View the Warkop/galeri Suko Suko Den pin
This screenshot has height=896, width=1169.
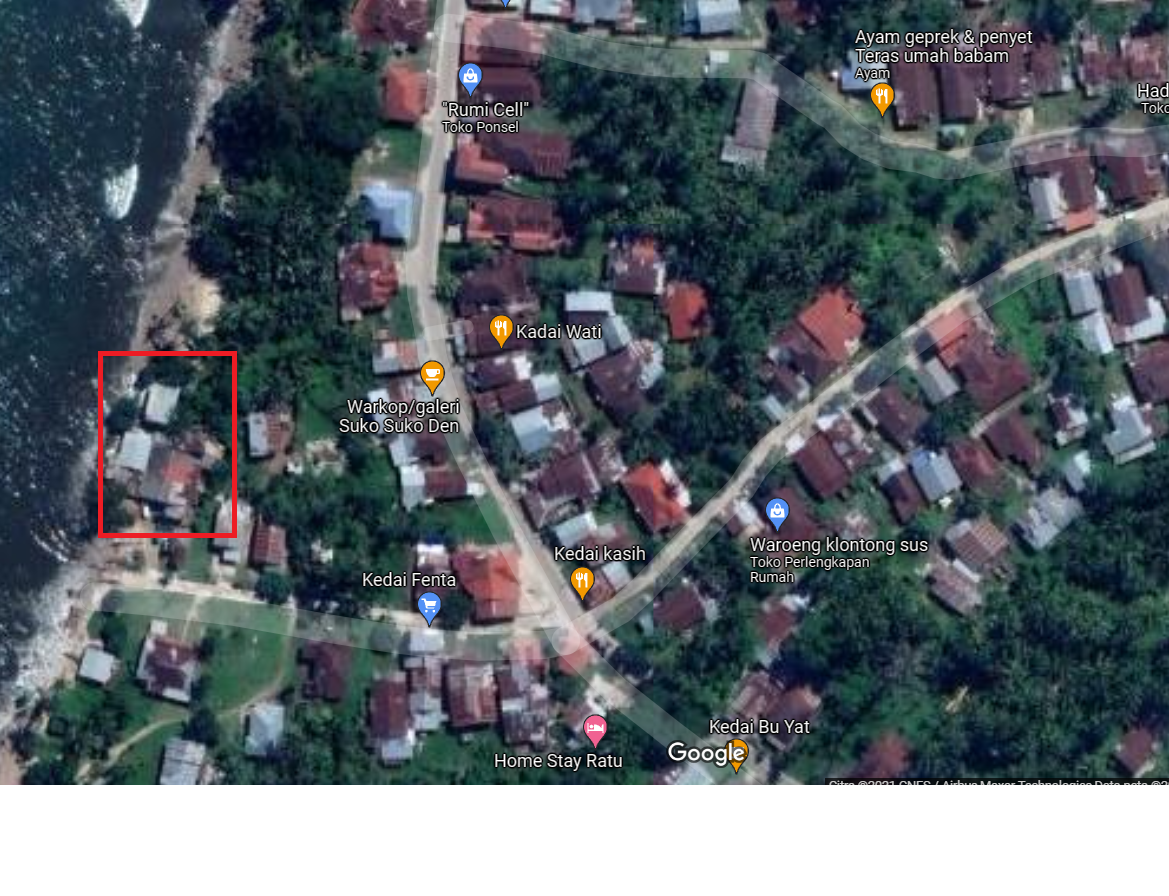point(432,376)
